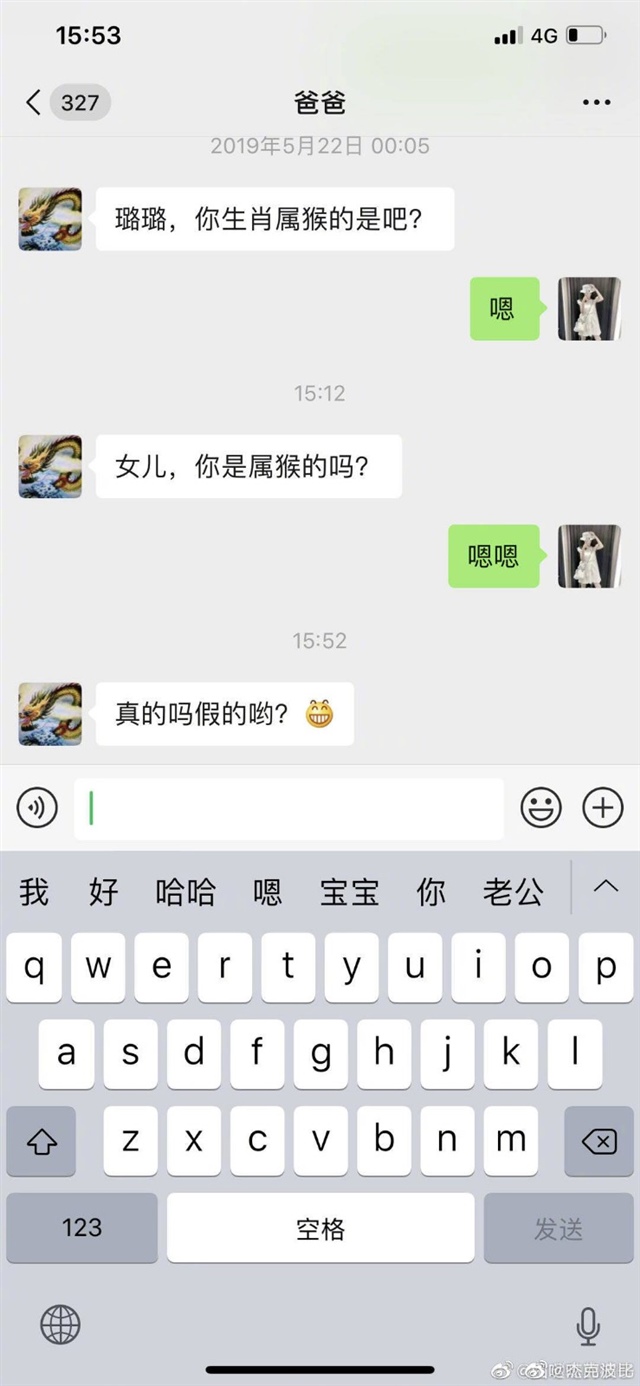
Task: Choose the suggestion 哈哈
Action: [x=185, y=891]
